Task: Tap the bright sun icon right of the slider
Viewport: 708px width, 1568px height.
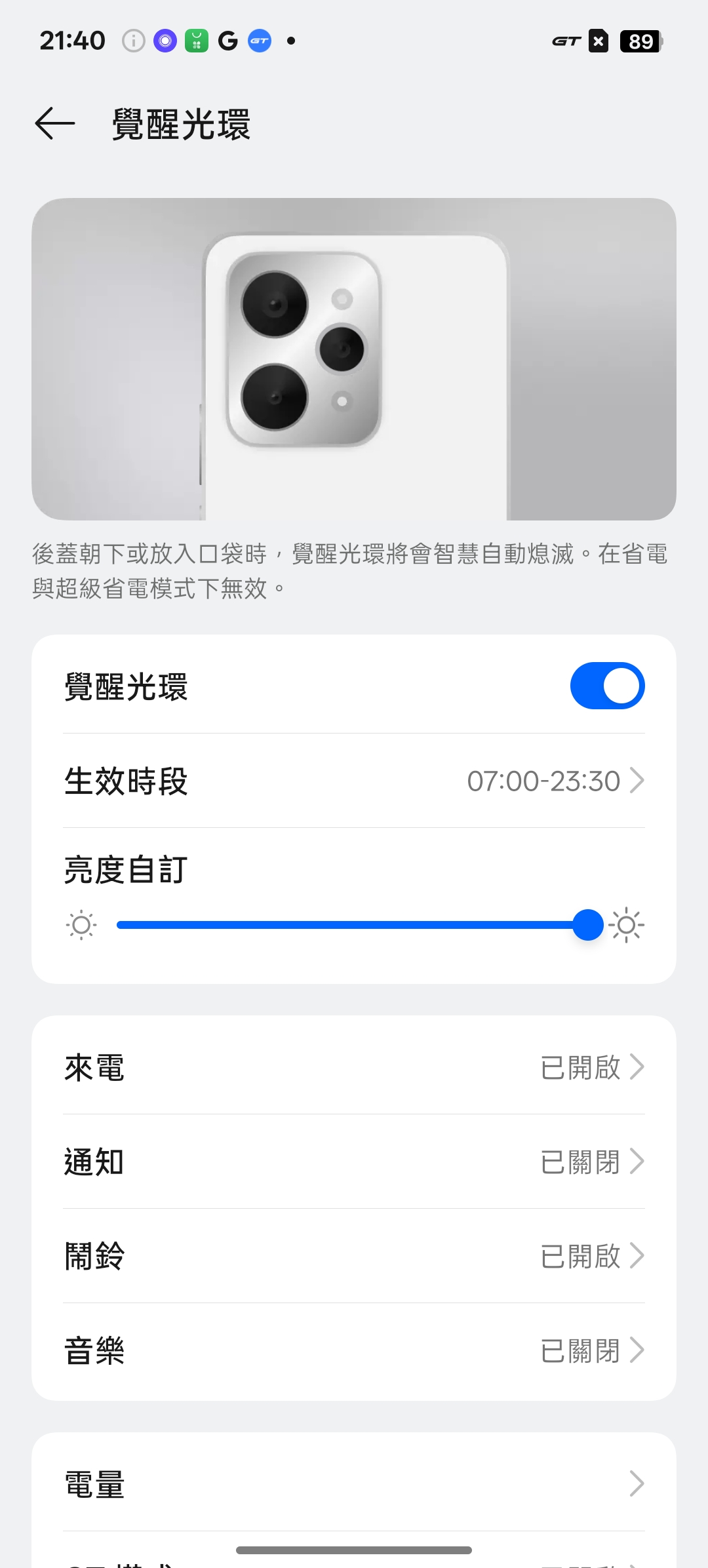Action: (x=627, y=925)
